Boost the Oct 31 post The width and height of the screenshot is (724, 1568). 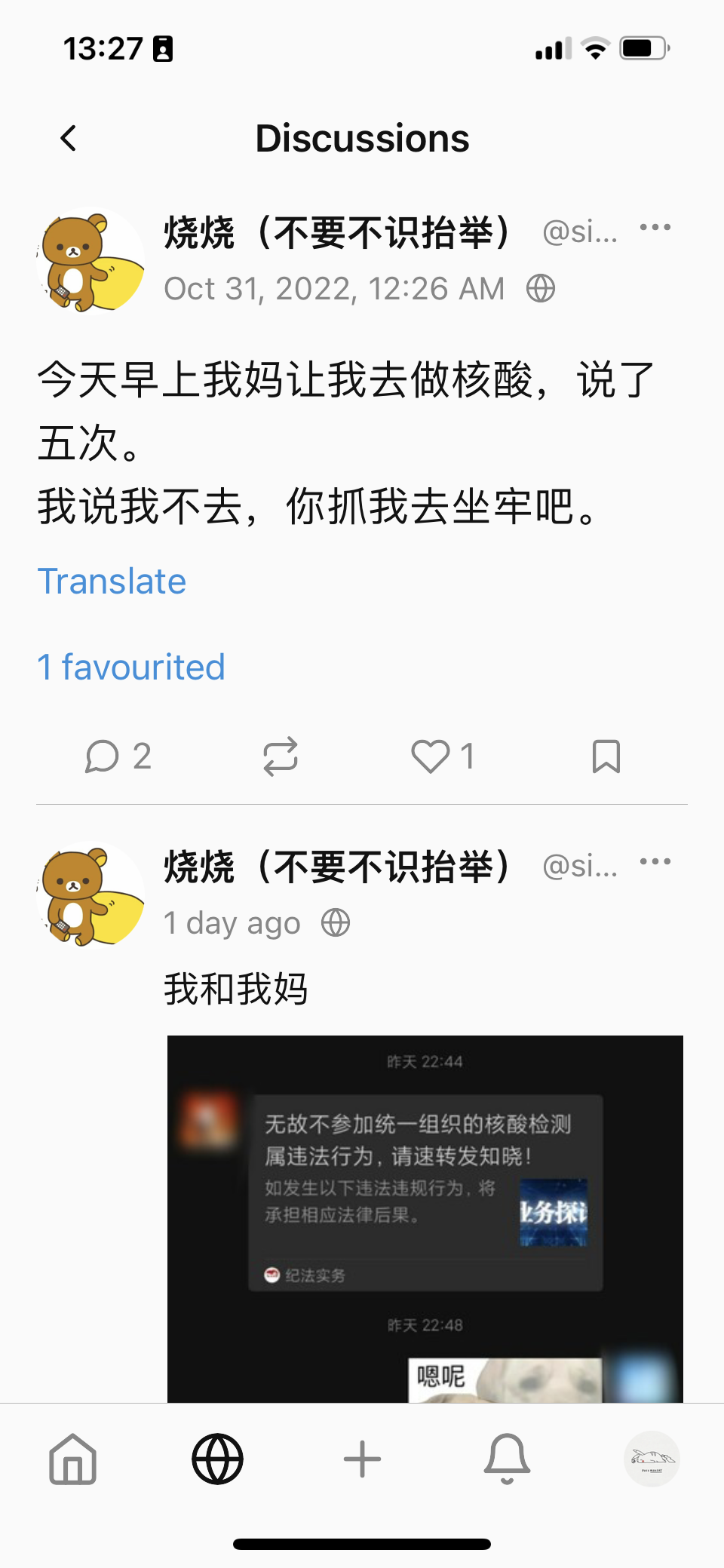coord(281,756)
